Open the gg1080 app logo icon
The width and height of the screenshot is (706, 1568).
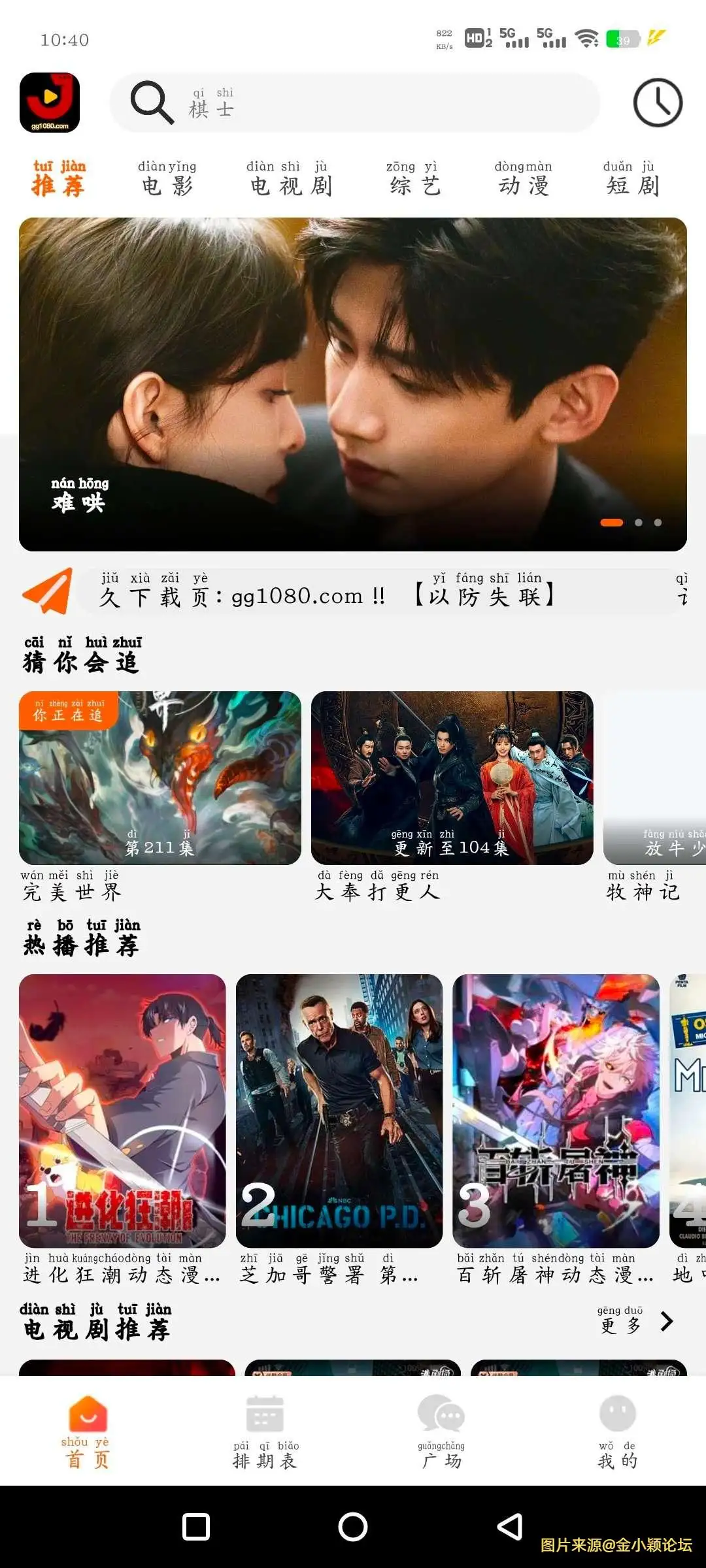tap(49, 103)
